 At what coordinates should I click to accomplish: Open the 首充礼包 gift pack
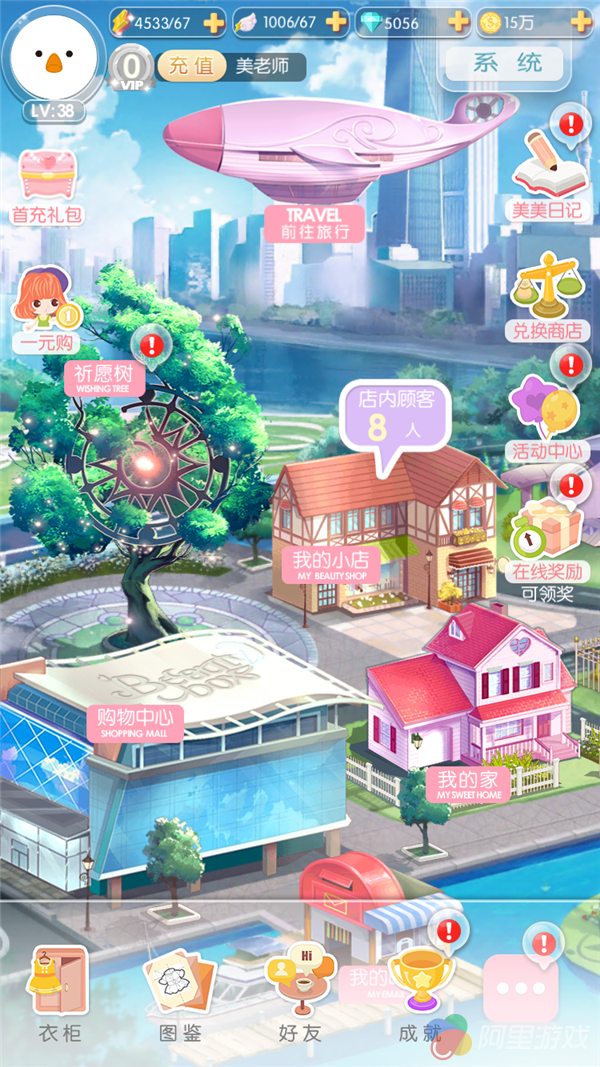pyautogui.click(x=46, y=185)
